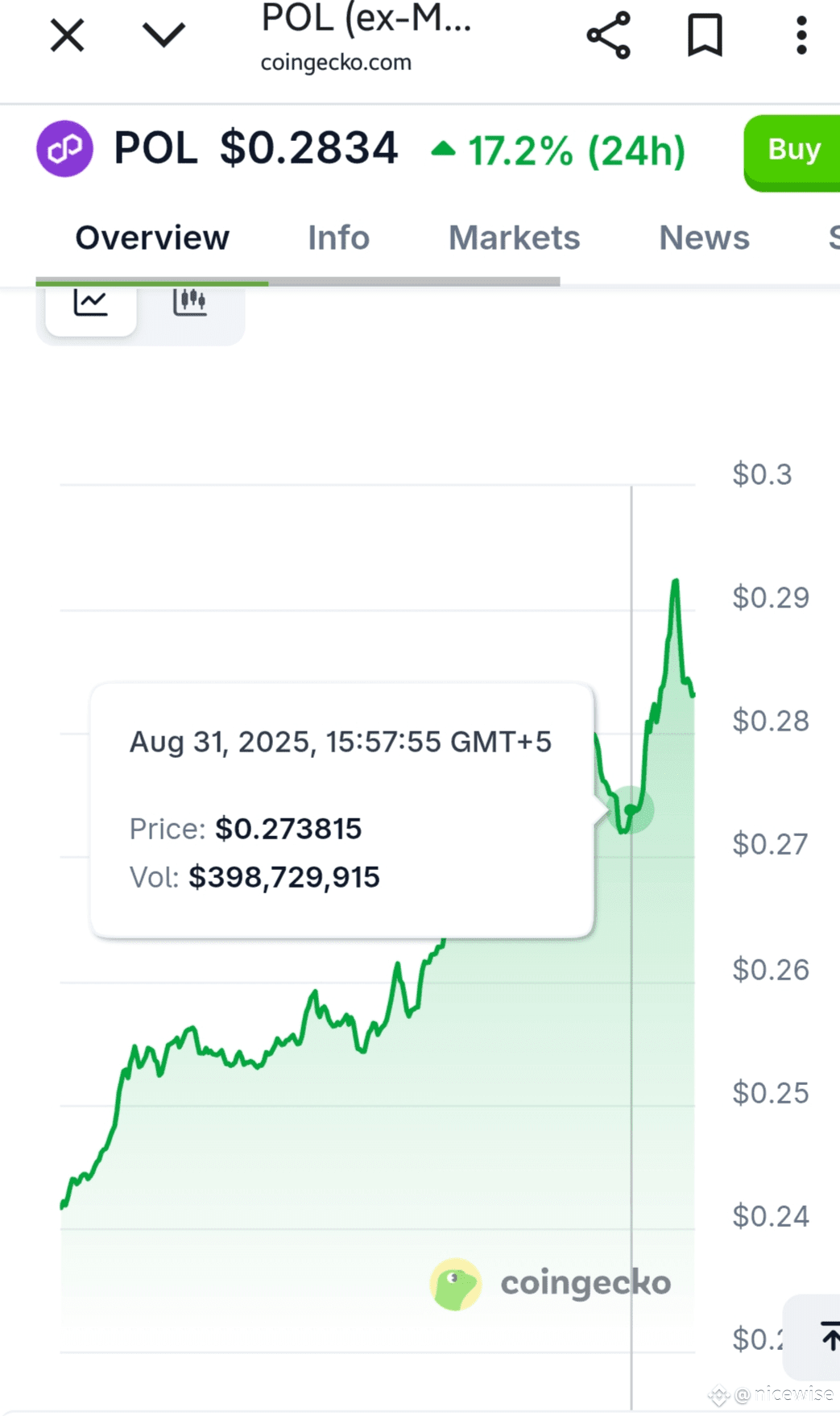
Task: Select the Overview tab
Action: click(x=152, y=238)
